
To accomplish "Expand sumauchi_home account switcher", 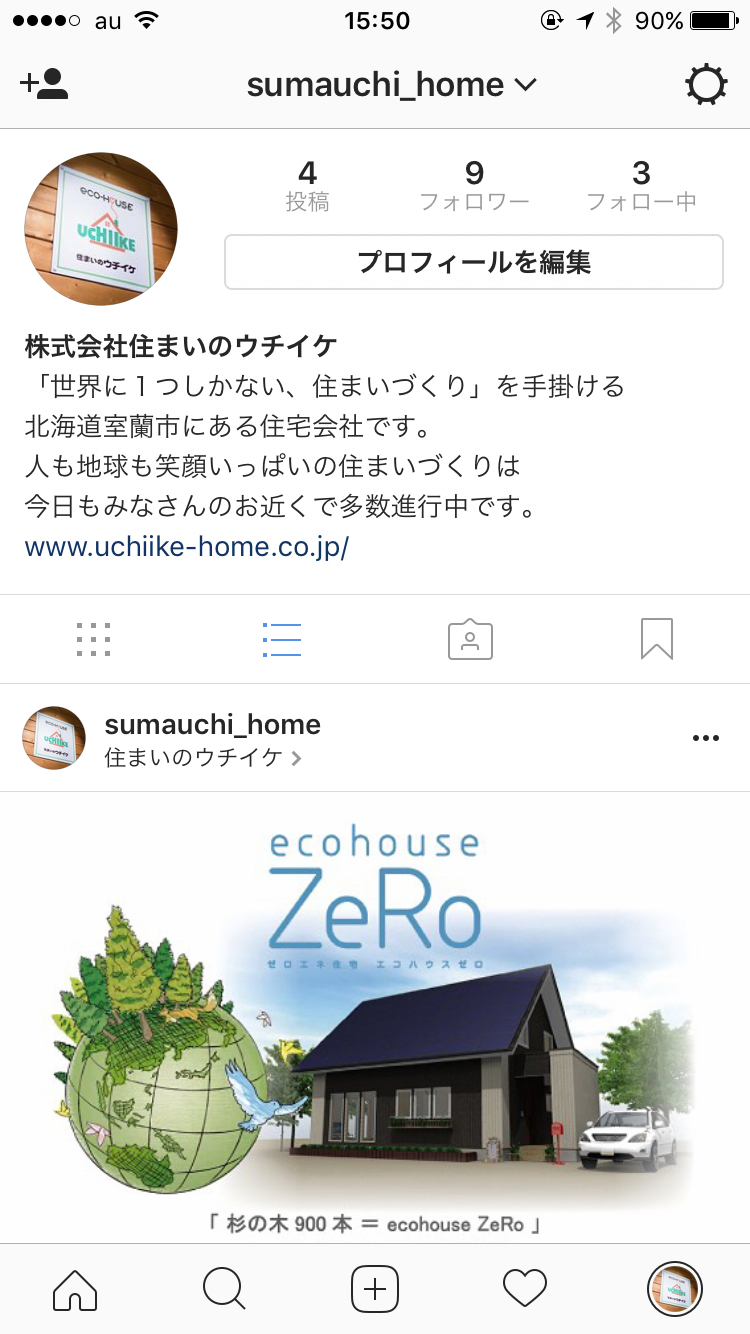I will tap(392, 85).
